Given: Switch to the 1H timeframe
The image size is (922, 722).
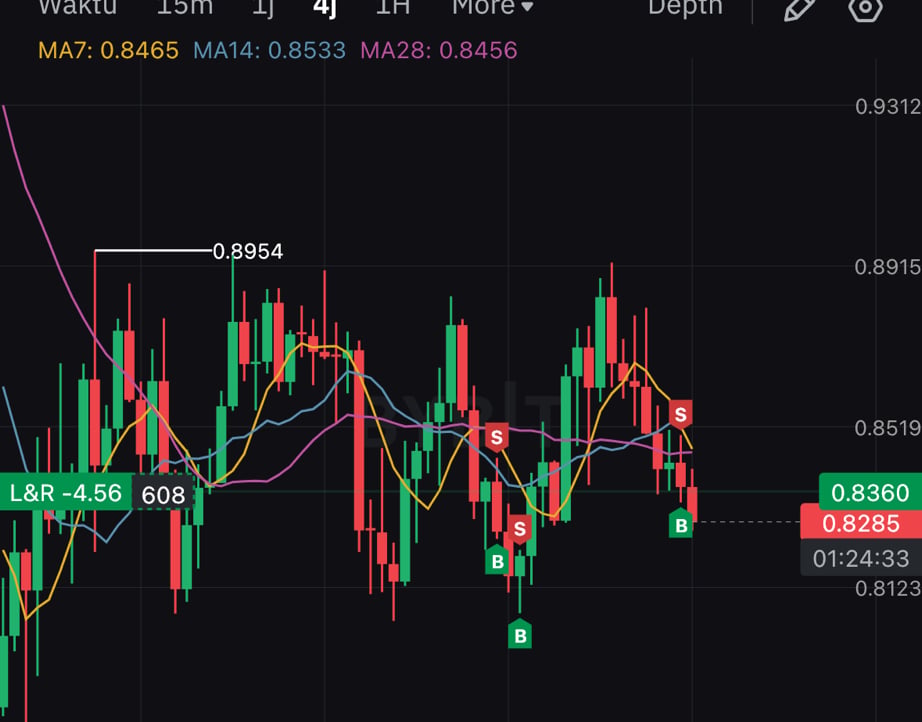Looking at the screenshot, I should (392, 7).
